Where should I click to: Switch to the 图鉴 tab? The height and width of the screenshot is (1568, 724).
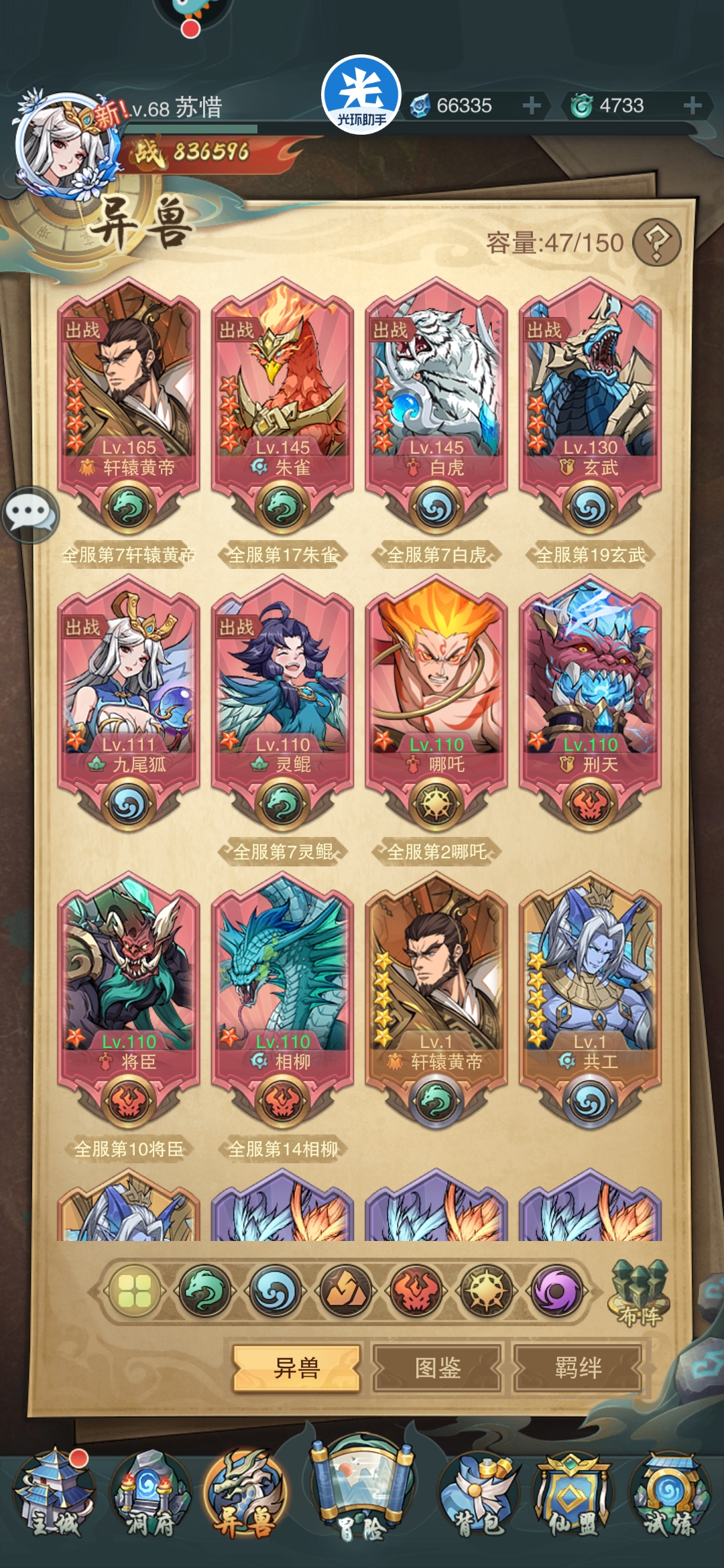pyautogui.click(x=437, y=1367)
